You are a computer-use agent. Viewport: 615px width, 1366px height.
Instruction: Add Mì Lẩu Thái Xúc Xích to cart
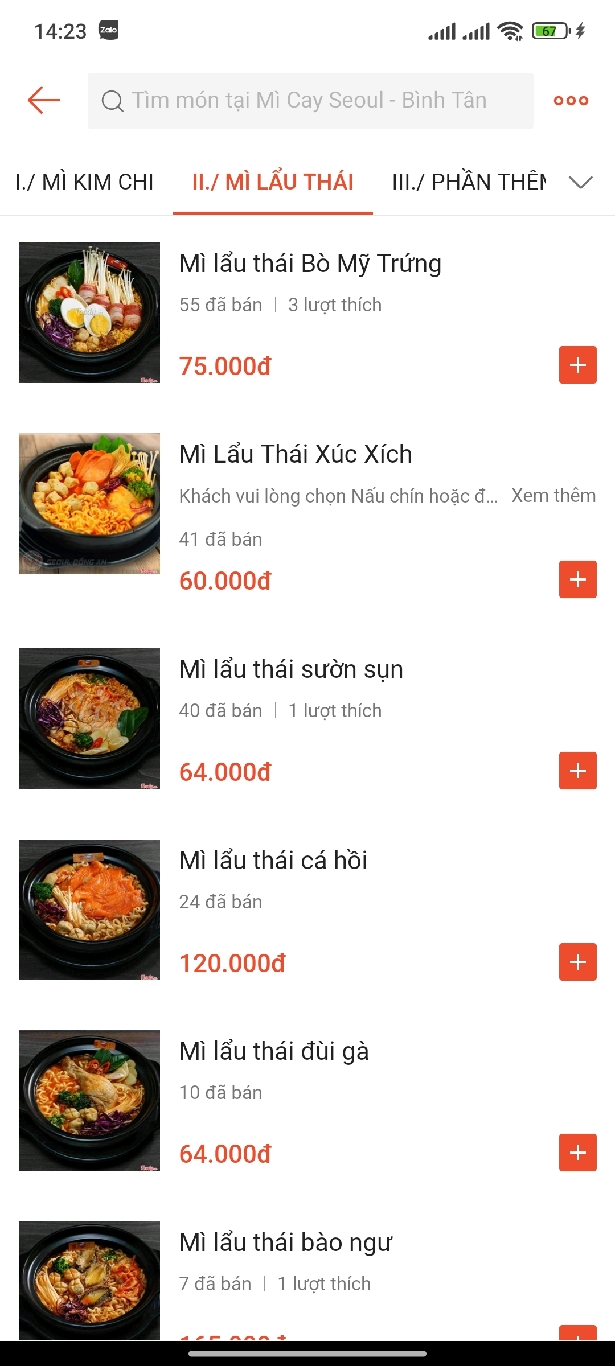pos(577,580)
